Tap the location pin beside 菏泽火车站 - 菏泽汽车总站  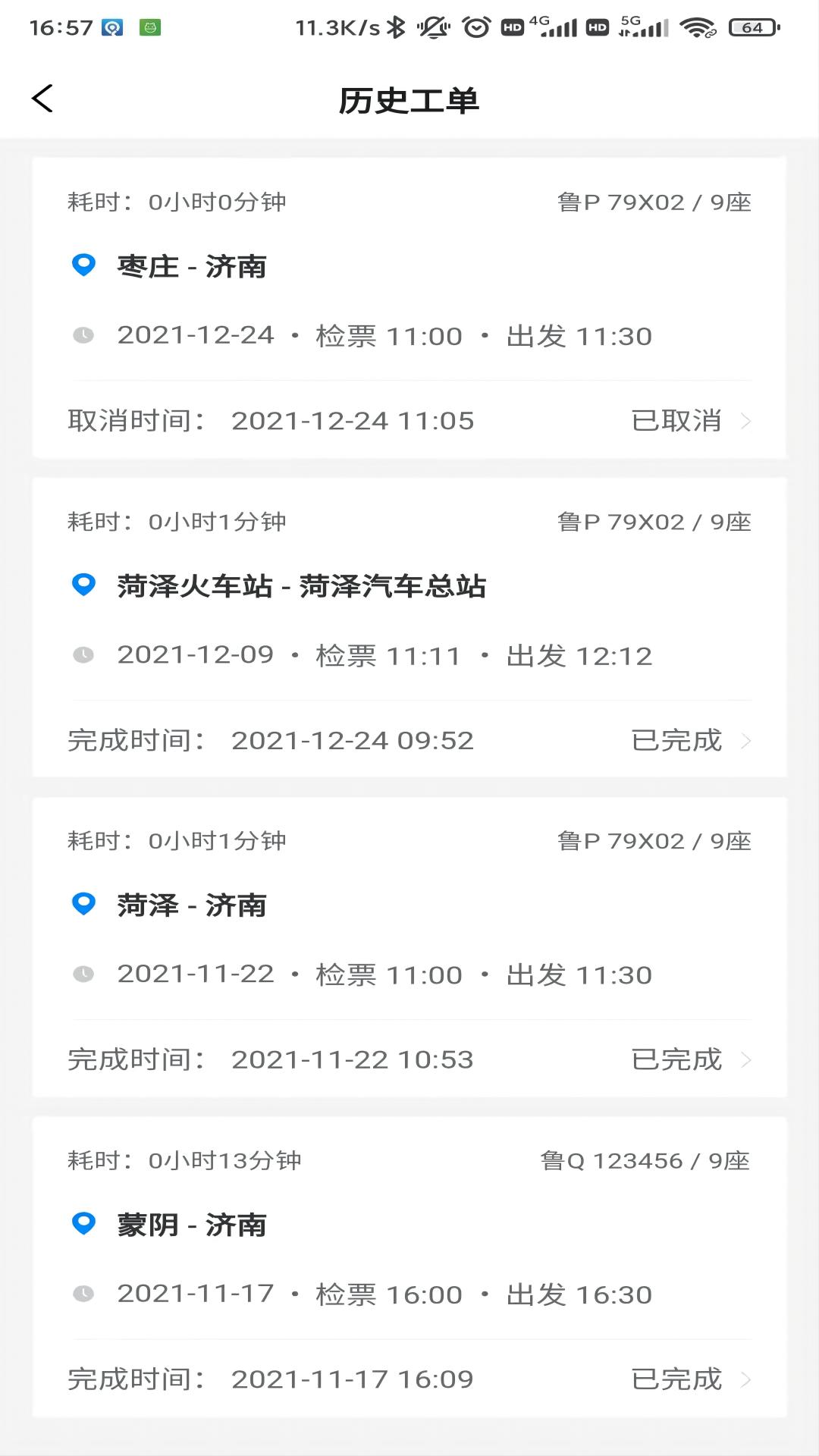point(83,584)
